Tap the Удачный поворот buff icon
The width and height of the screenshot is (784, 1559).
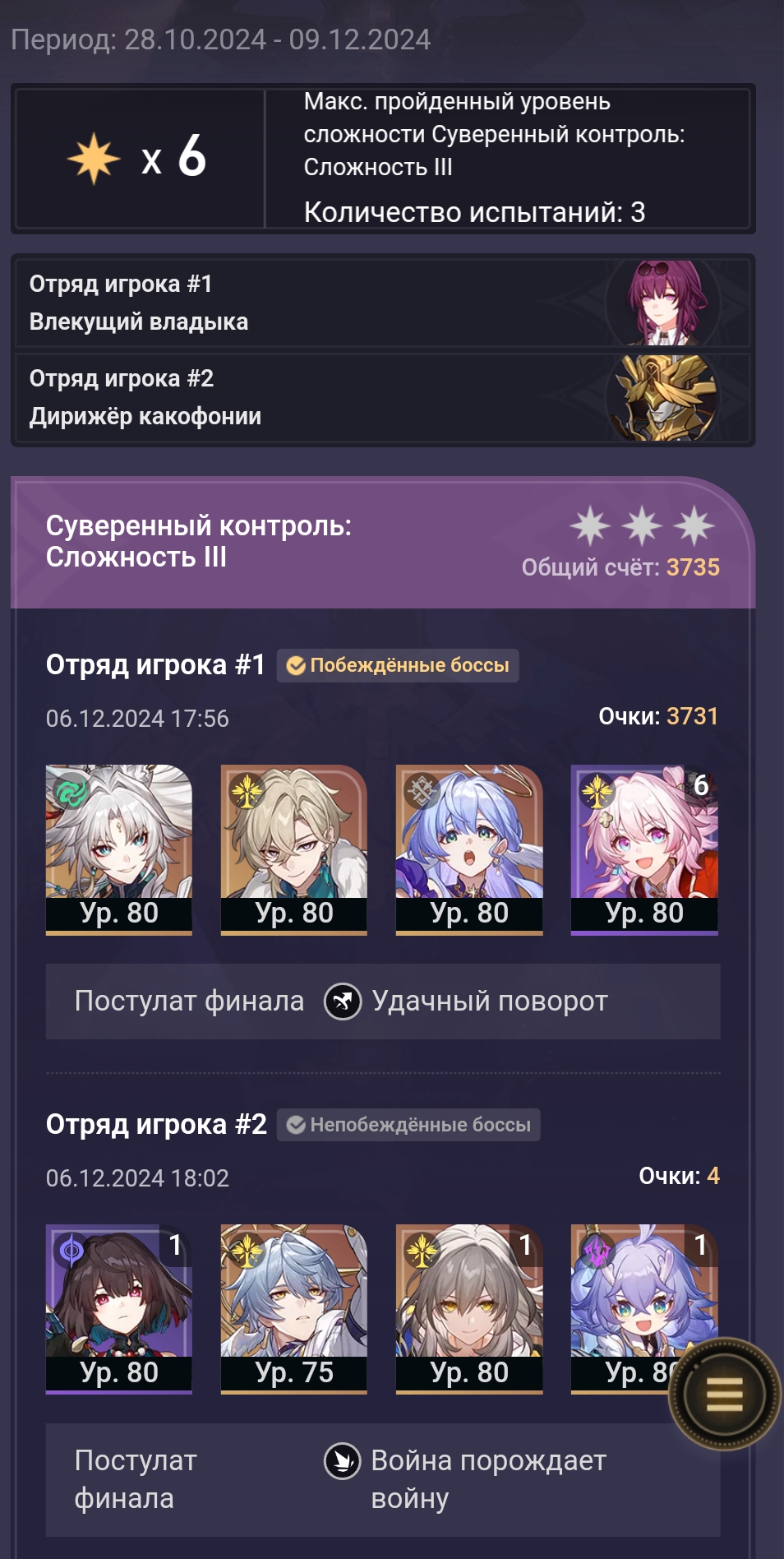(343, 1002)
